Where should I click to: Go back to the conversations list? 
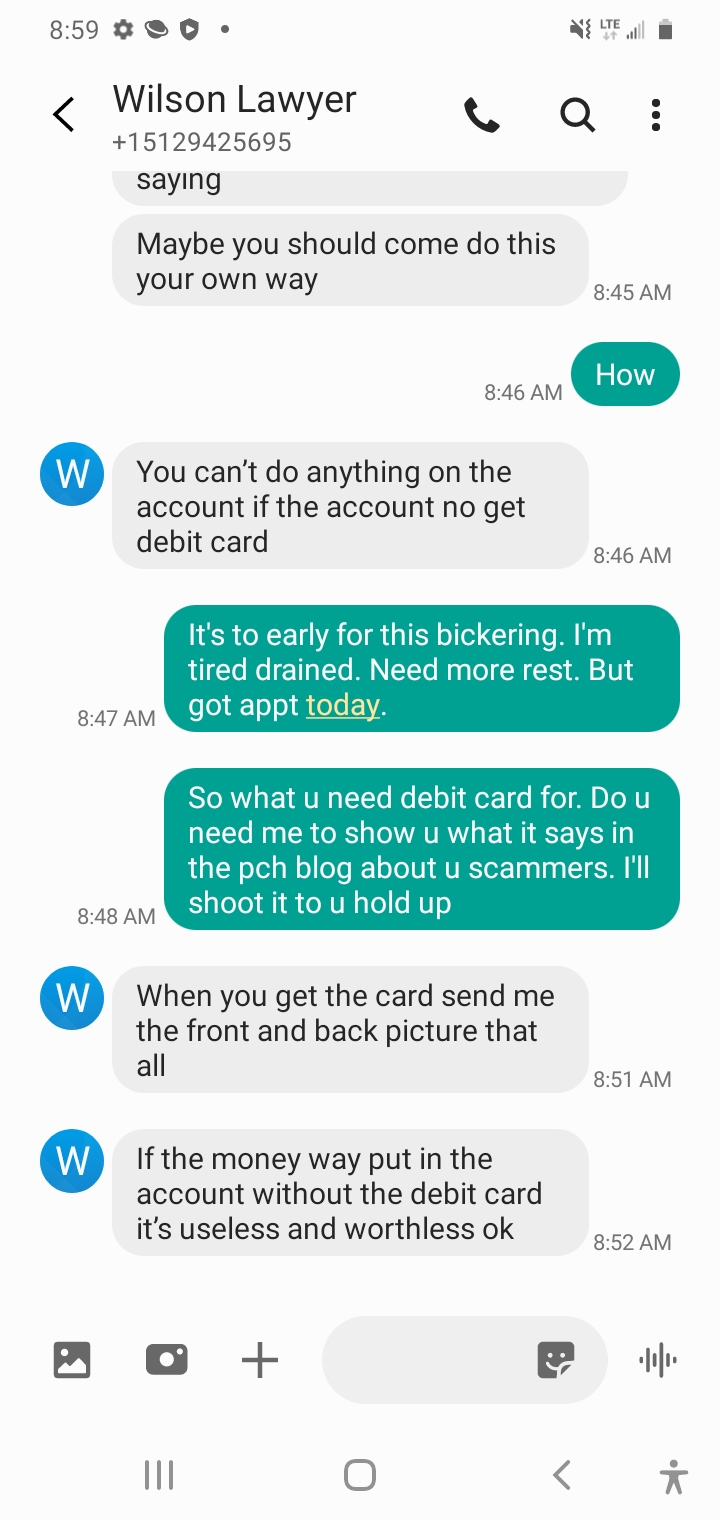[x=64, y=115]
